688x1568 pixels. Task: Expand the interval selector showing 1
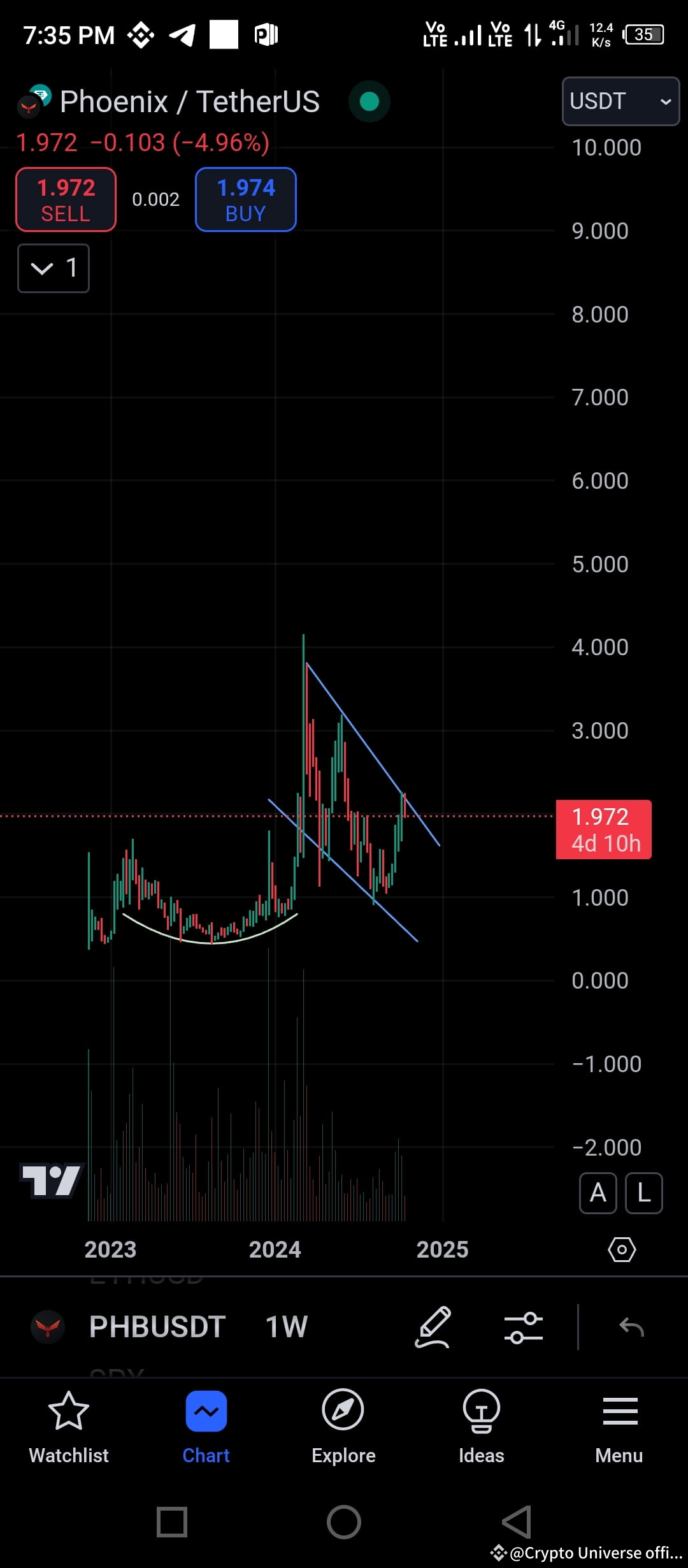coord(54,268)
